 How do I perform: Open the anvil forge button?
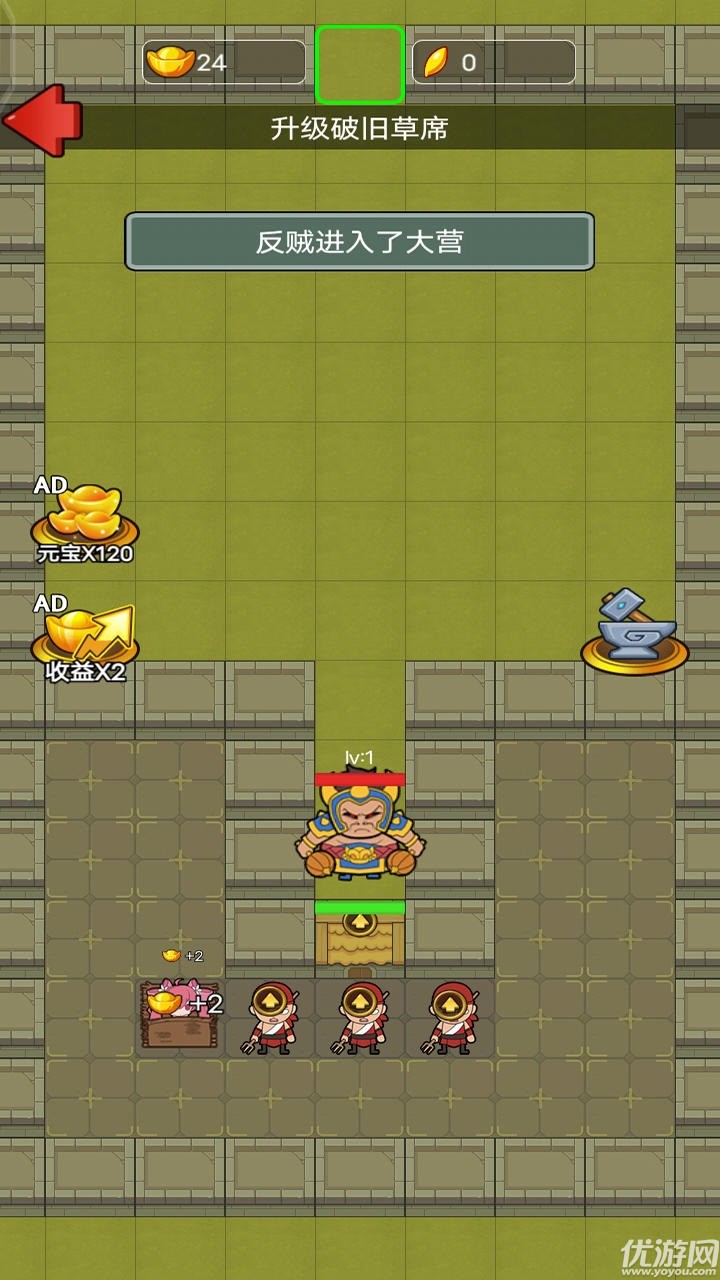634,633
